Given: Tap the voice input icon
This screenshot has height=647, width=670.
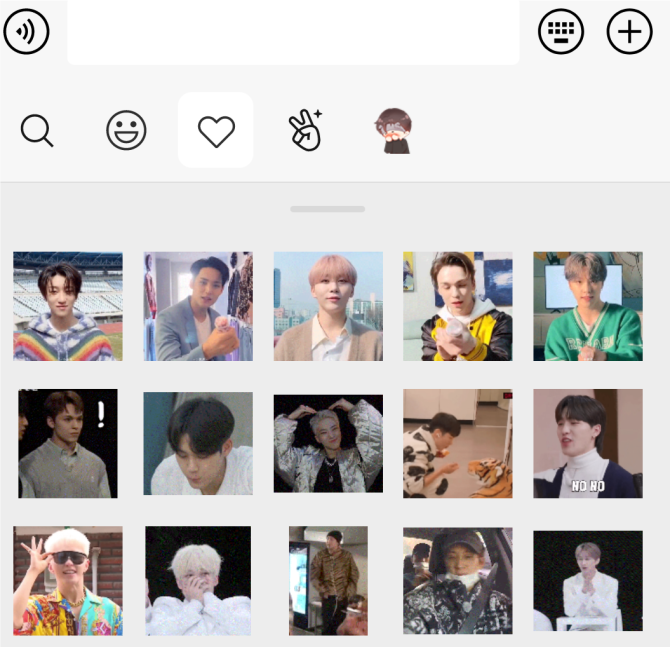Looking at the screenshot, I should (x=26, y=32).
